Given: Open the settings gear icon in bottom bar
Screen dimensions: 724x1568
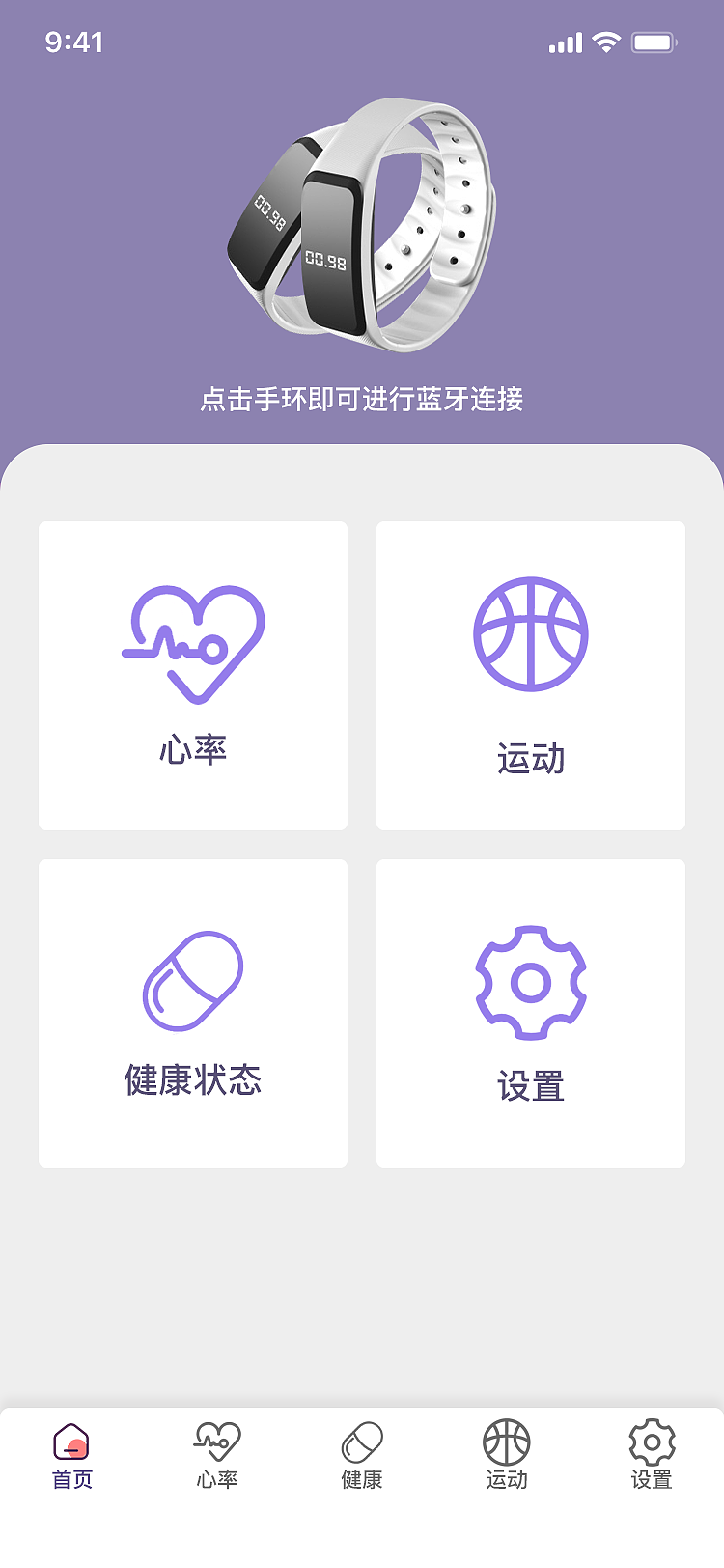Looking at the screenshot, I should (x=652, y=1443).
